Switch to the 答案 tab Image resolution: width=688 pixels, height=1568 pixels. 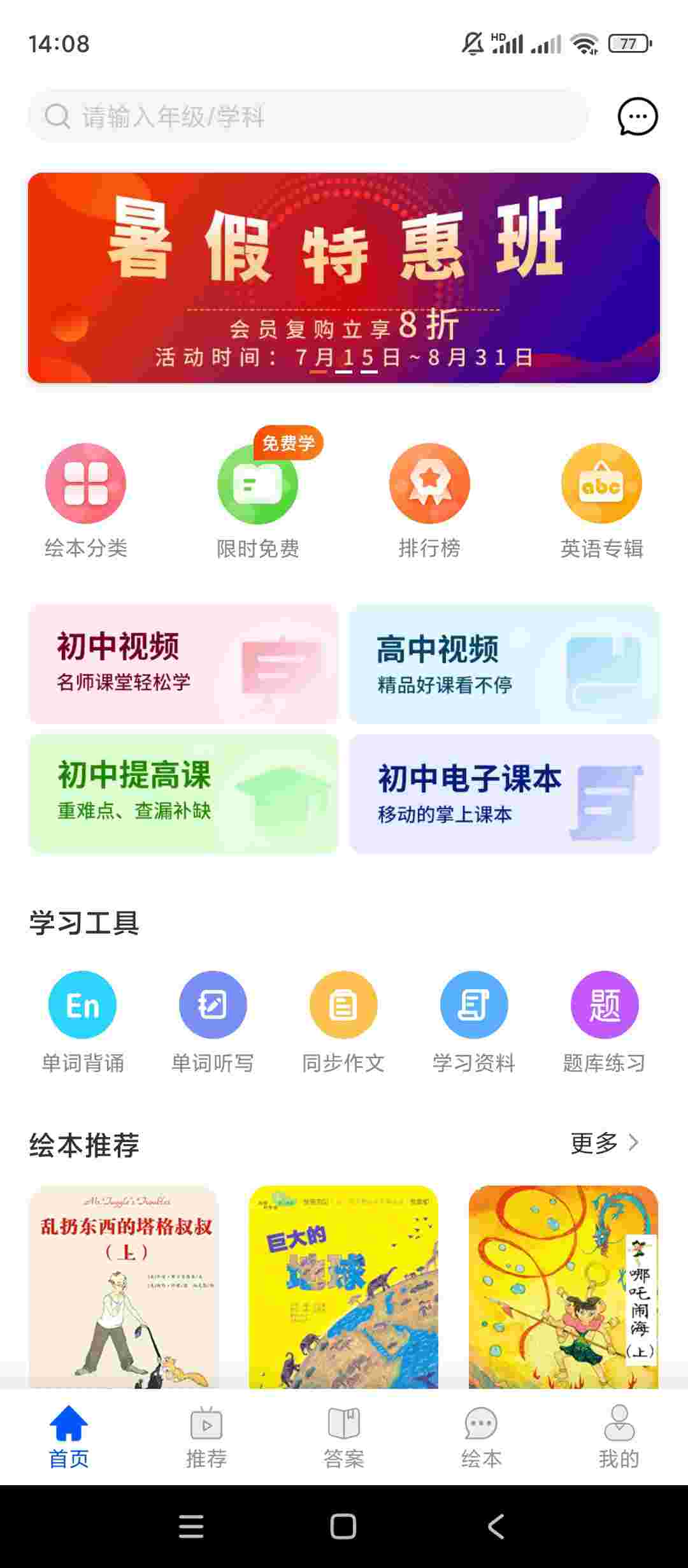pos(344,1436)
